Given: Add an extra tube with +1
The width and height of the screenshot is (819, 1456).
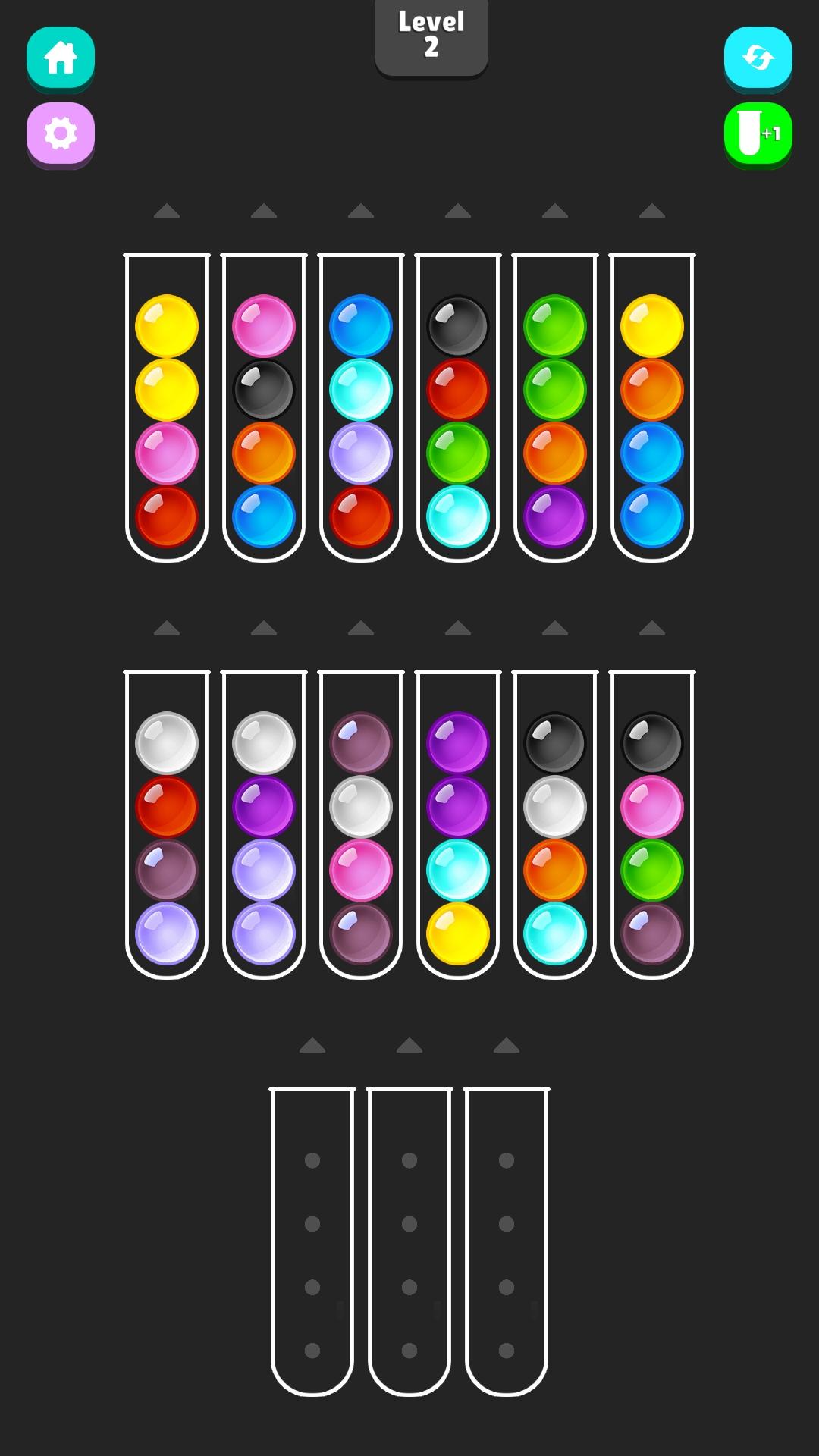Looking at the screenshot, I should (x=758, y=133).
